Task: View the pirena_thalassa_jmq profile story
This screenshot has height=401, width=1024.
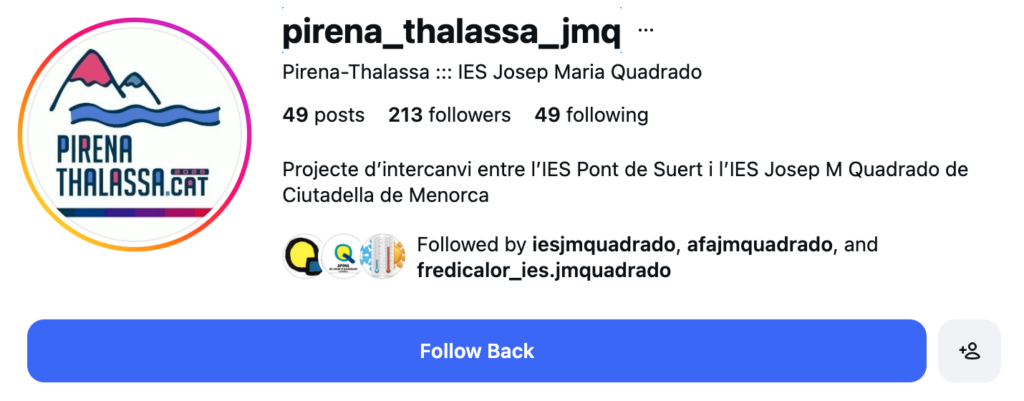Action: [134, 135]
